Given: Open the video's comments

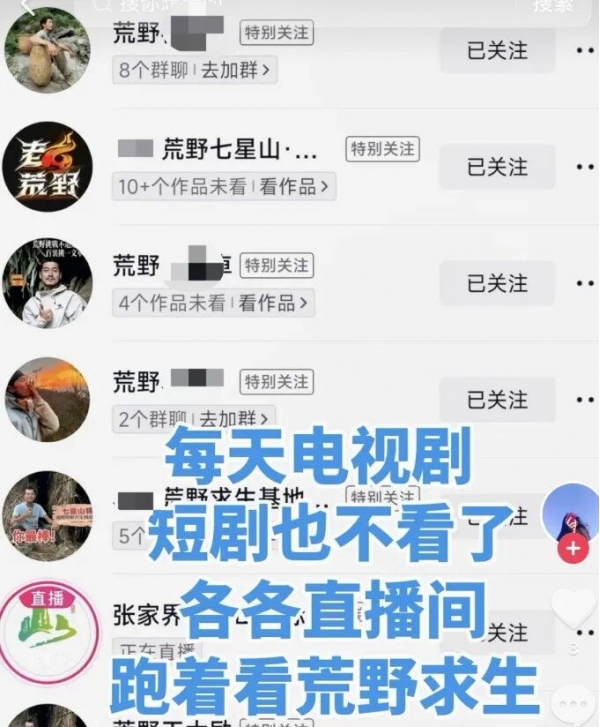Looking at the screenshot, I should 574,702.
